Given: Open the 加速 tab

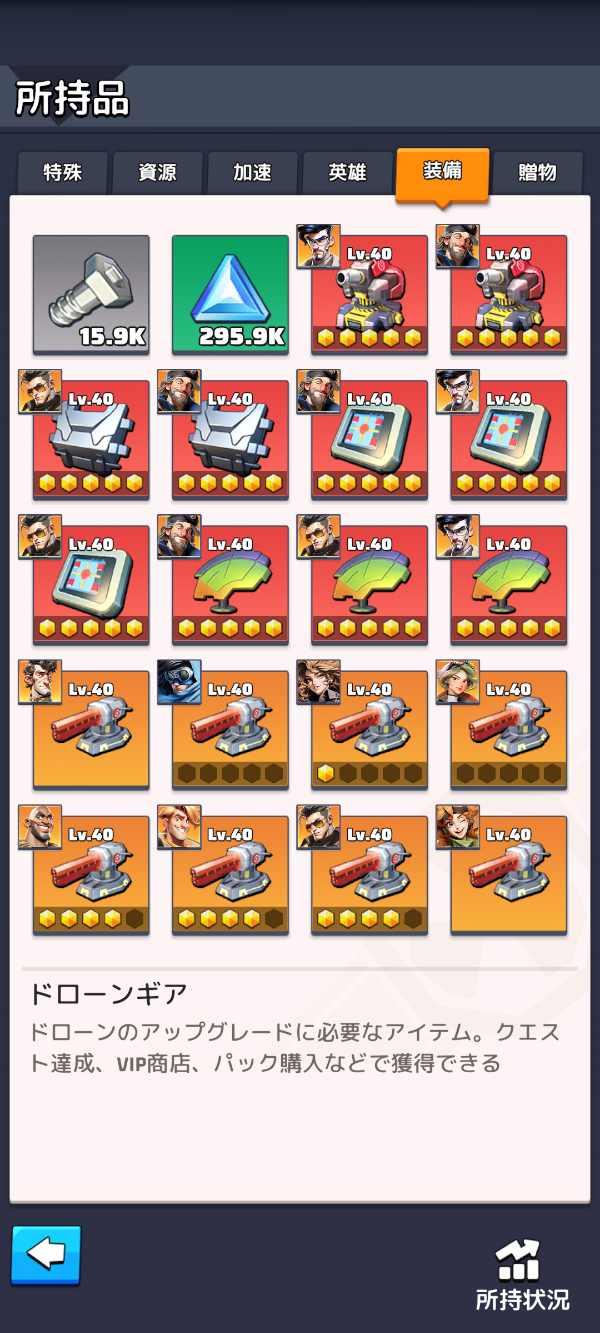Looking at the screenshot, I should (x=252, y=173).
